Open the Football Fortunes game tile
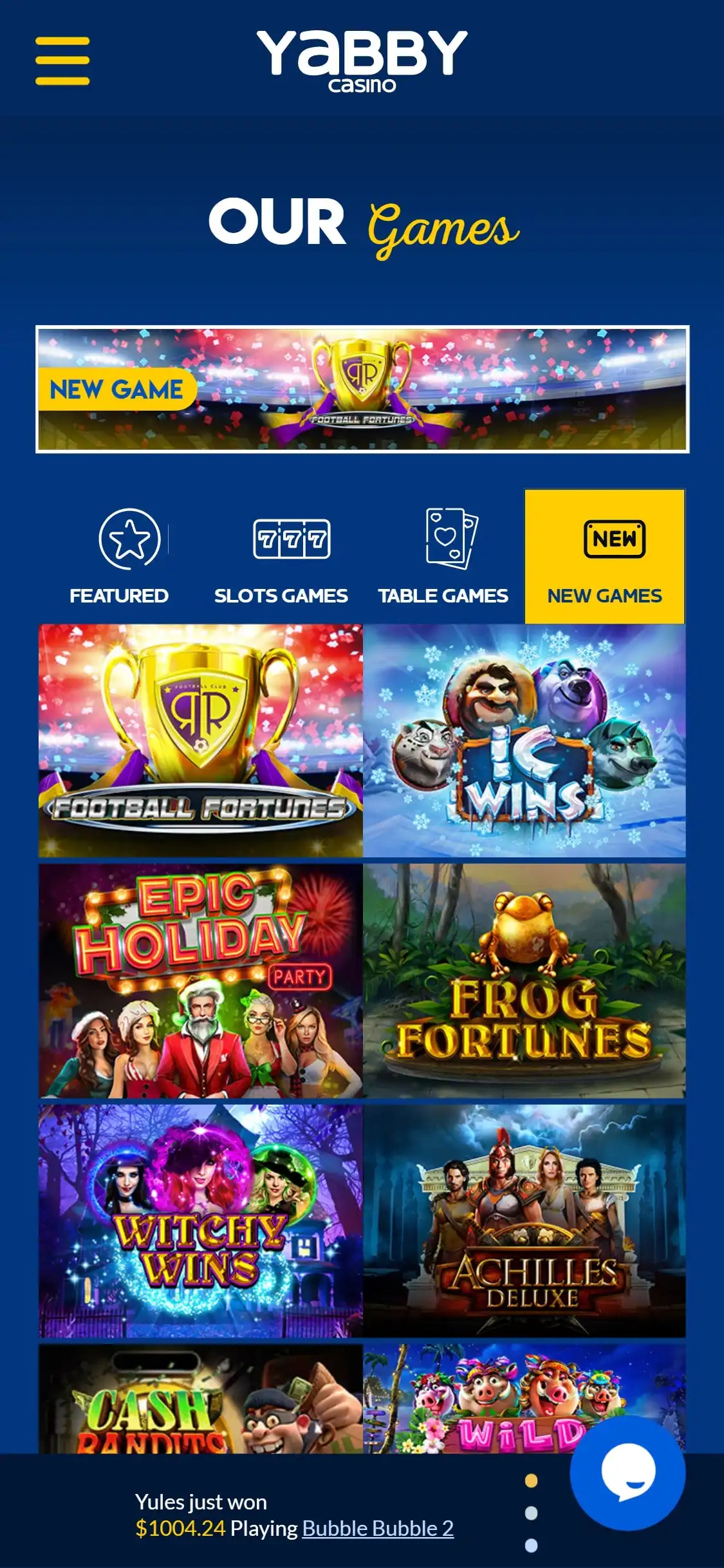724x1568 pixels. coord(200,740)
